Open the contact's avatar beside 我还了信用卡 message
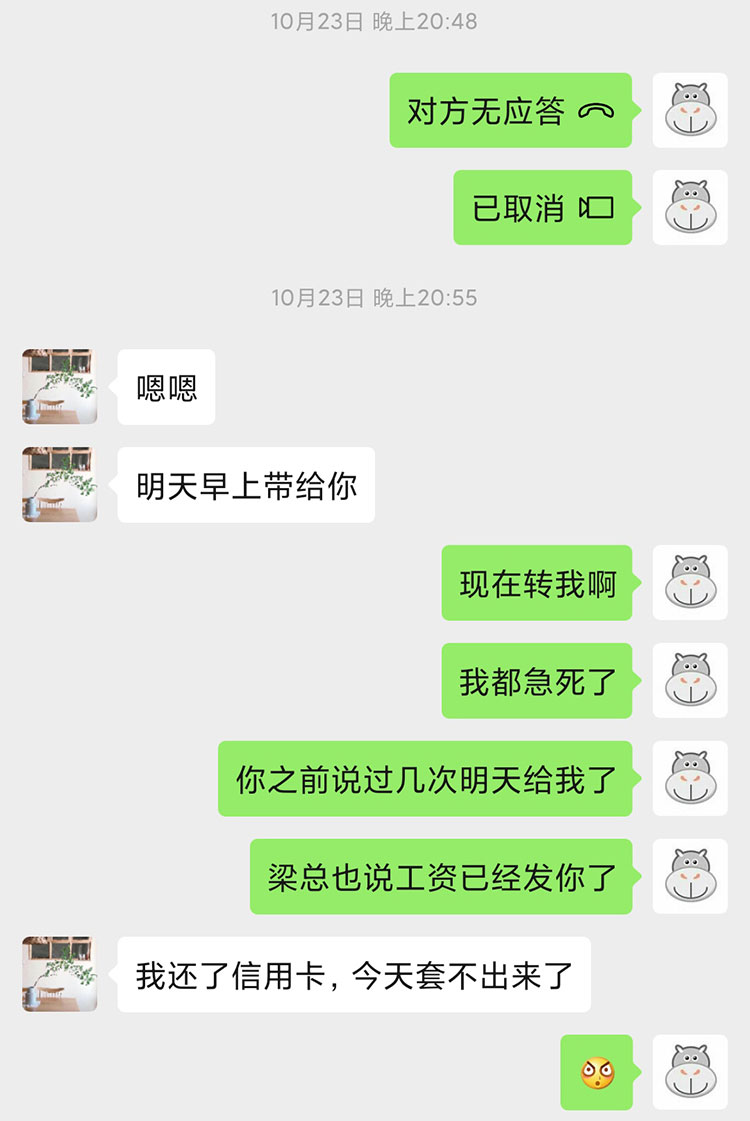 coord(60,974)
